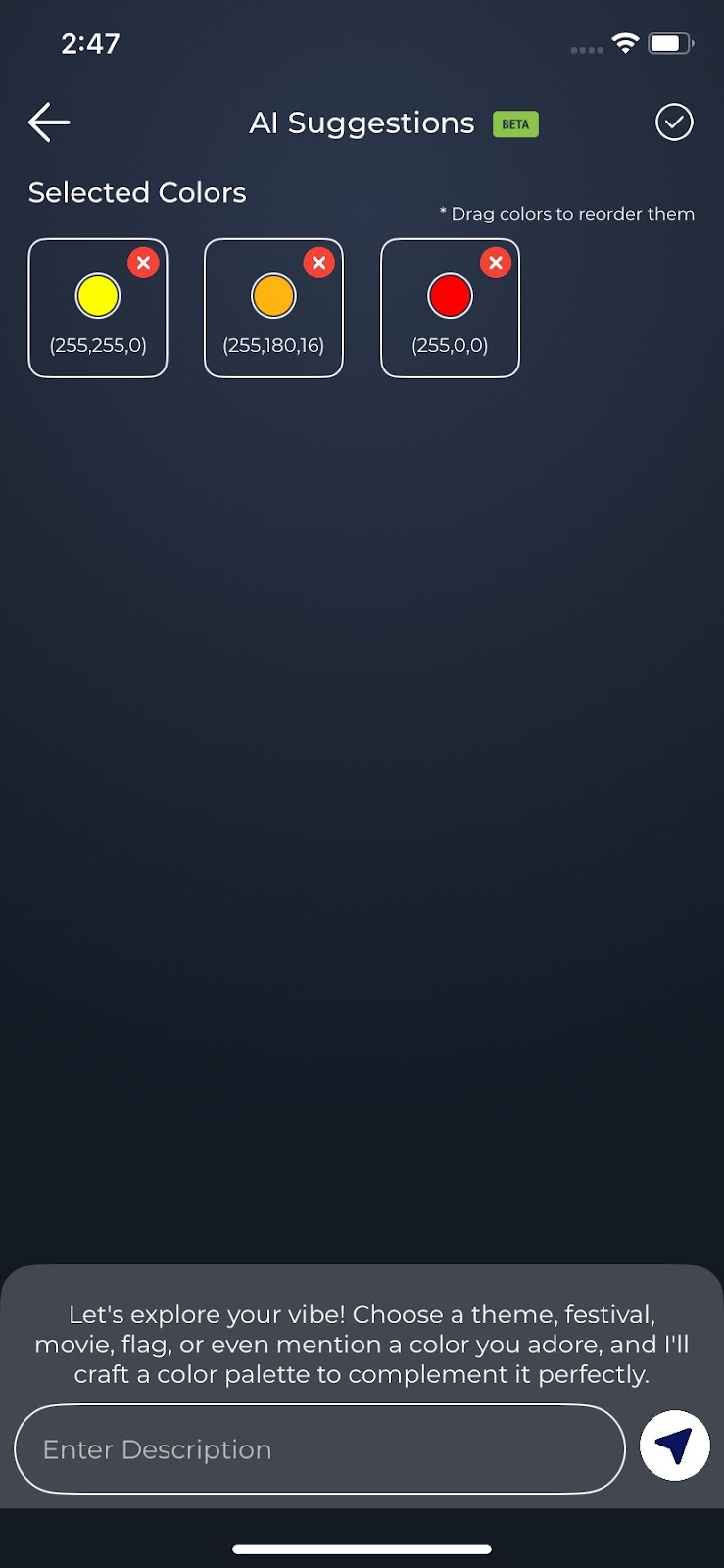Go back using the arrow icon
The width and height of the screenshot is (724, 1568).
[x=49, y=122]
